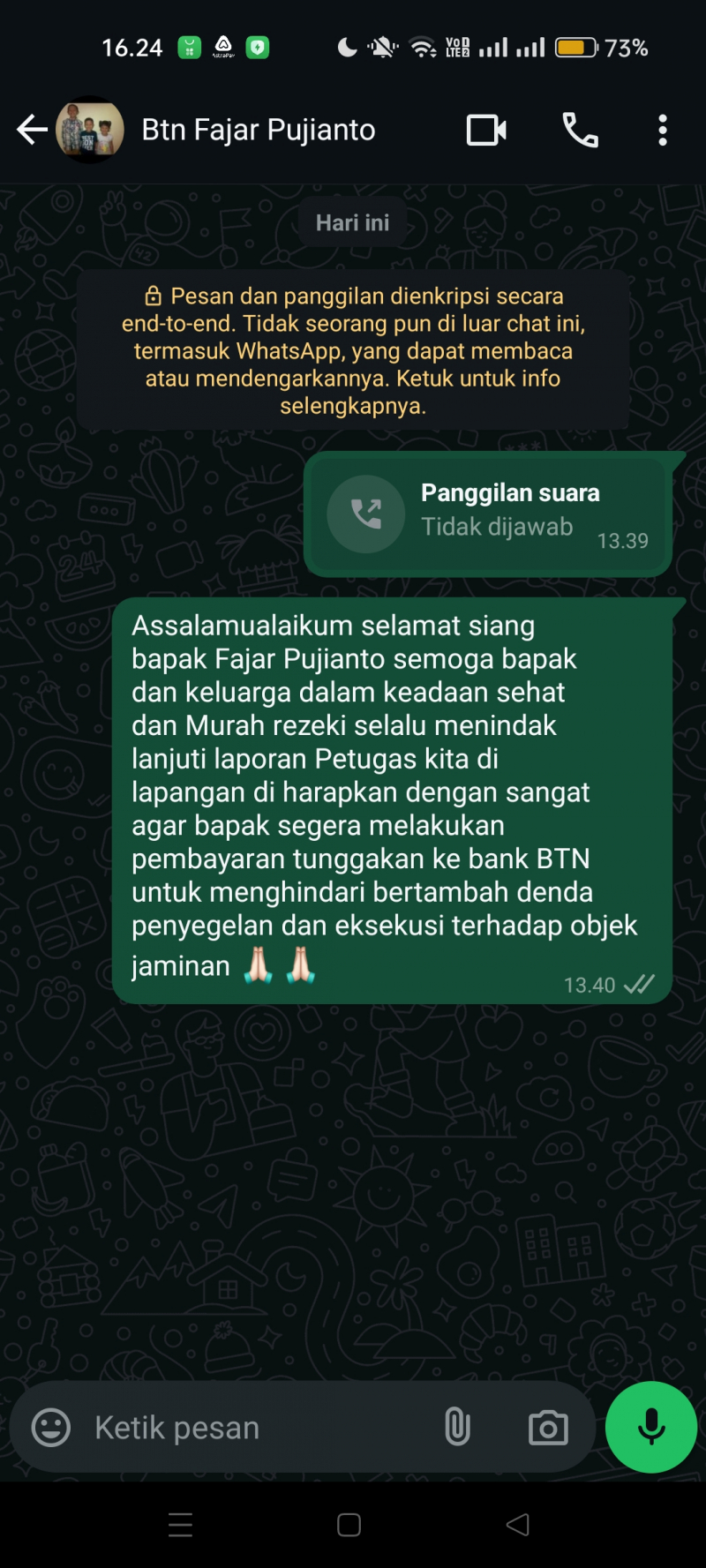Start a voice call with Fajar
The width and height of the screenshot is (706, 1568).
pos(580,131)
